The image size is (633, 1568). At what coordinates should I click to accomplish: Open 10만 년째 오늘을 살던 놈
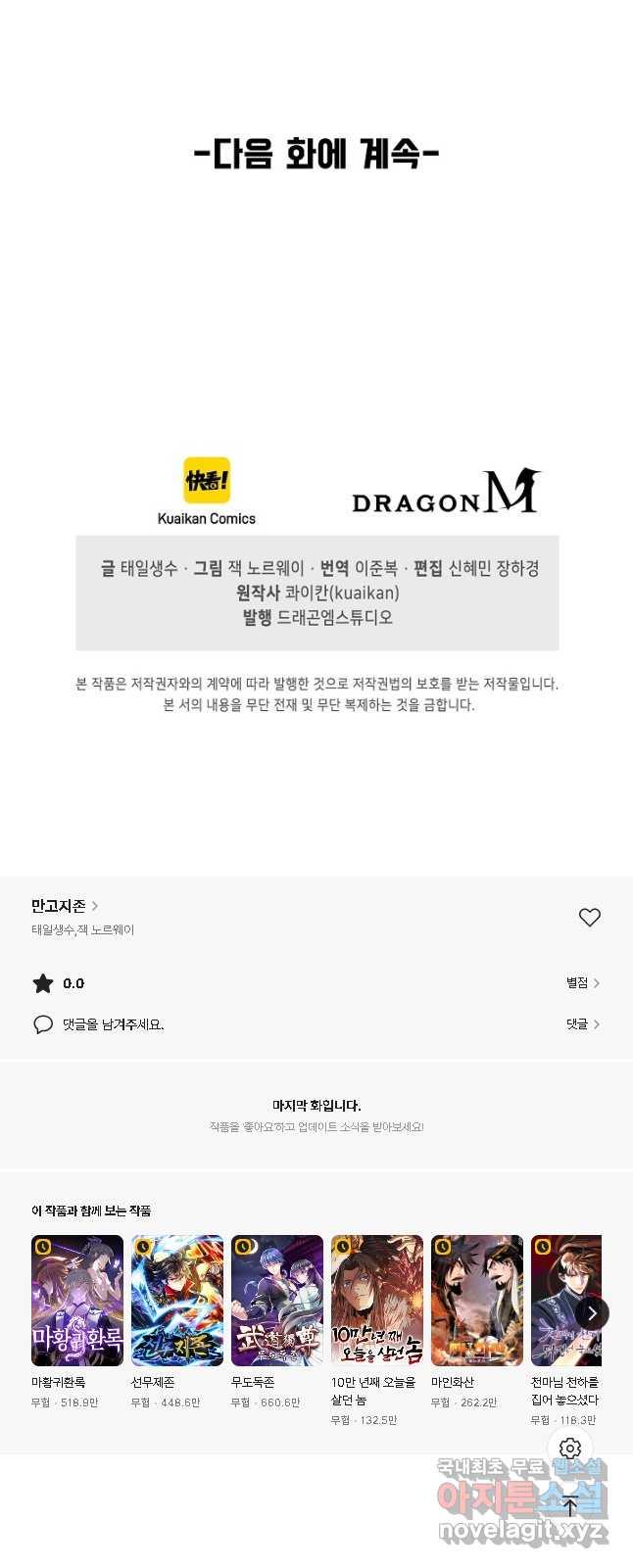(377, 1301)
